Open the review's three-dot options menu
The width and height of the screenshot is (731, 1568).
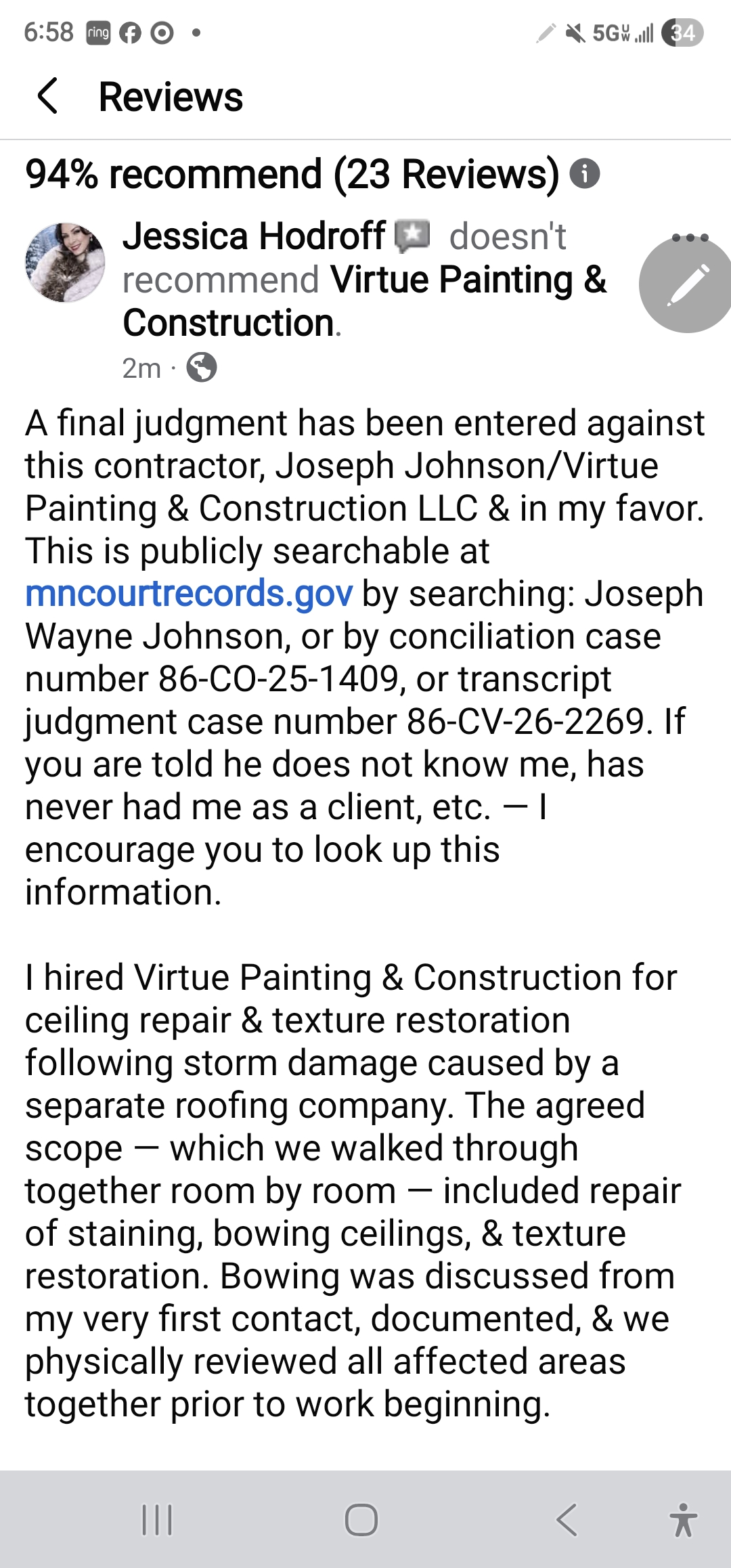[690, 238]
